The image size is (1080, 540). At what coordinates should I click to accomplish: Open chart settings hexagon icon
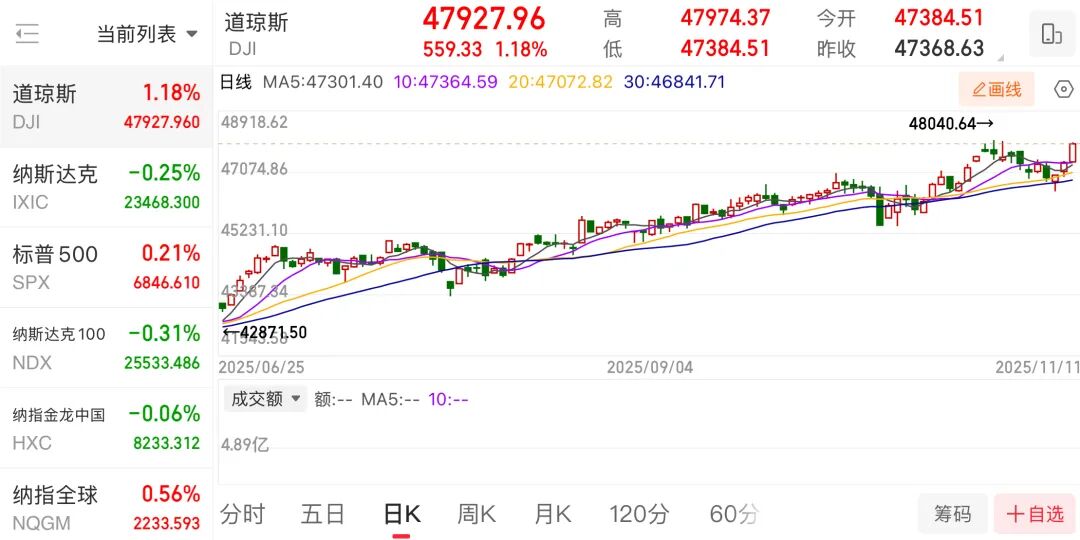coord(1064,90)
